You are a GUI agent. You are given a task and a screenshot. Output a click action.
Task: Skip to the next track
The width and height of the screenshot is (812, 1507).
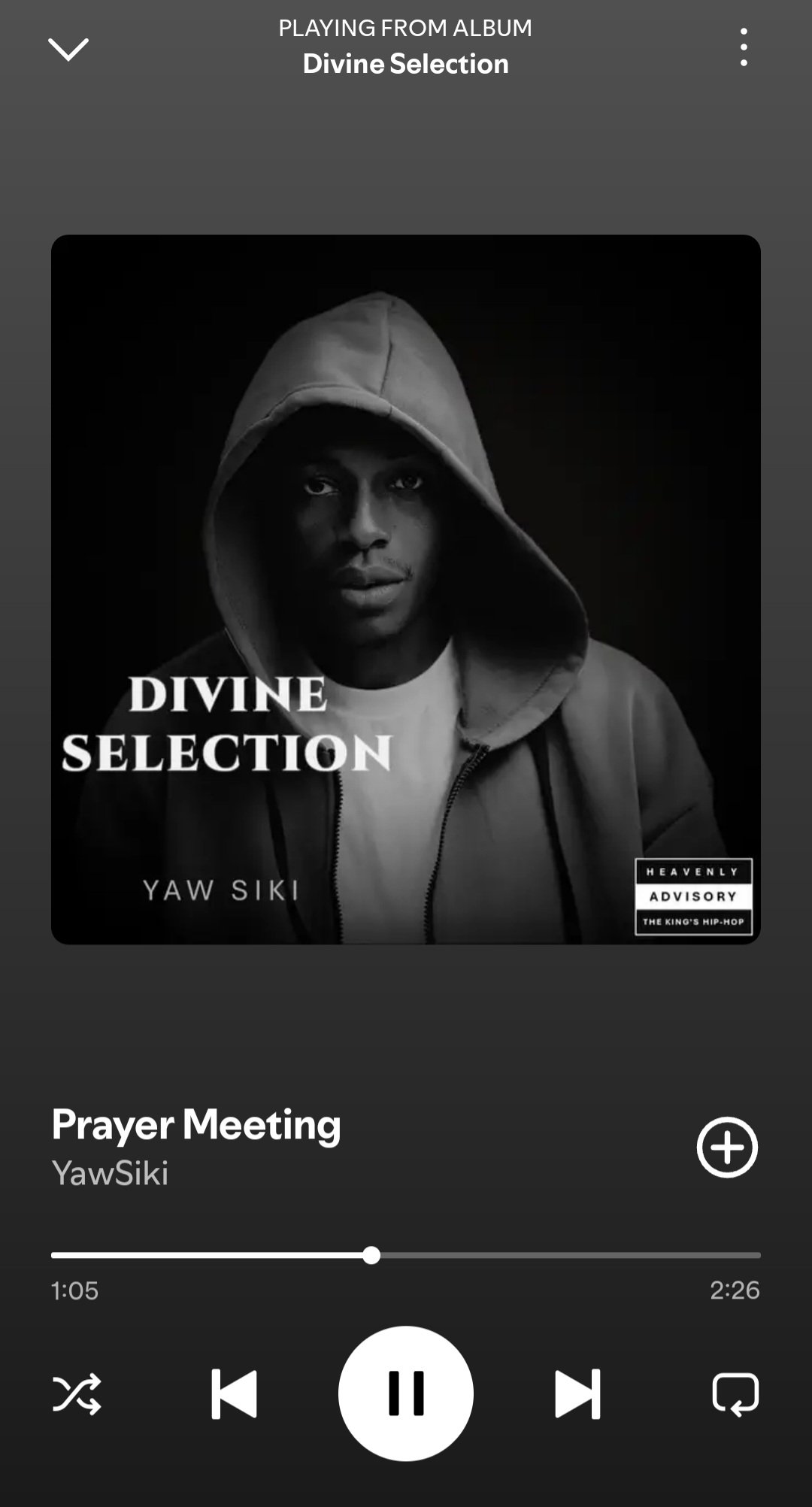(577, 1394)
